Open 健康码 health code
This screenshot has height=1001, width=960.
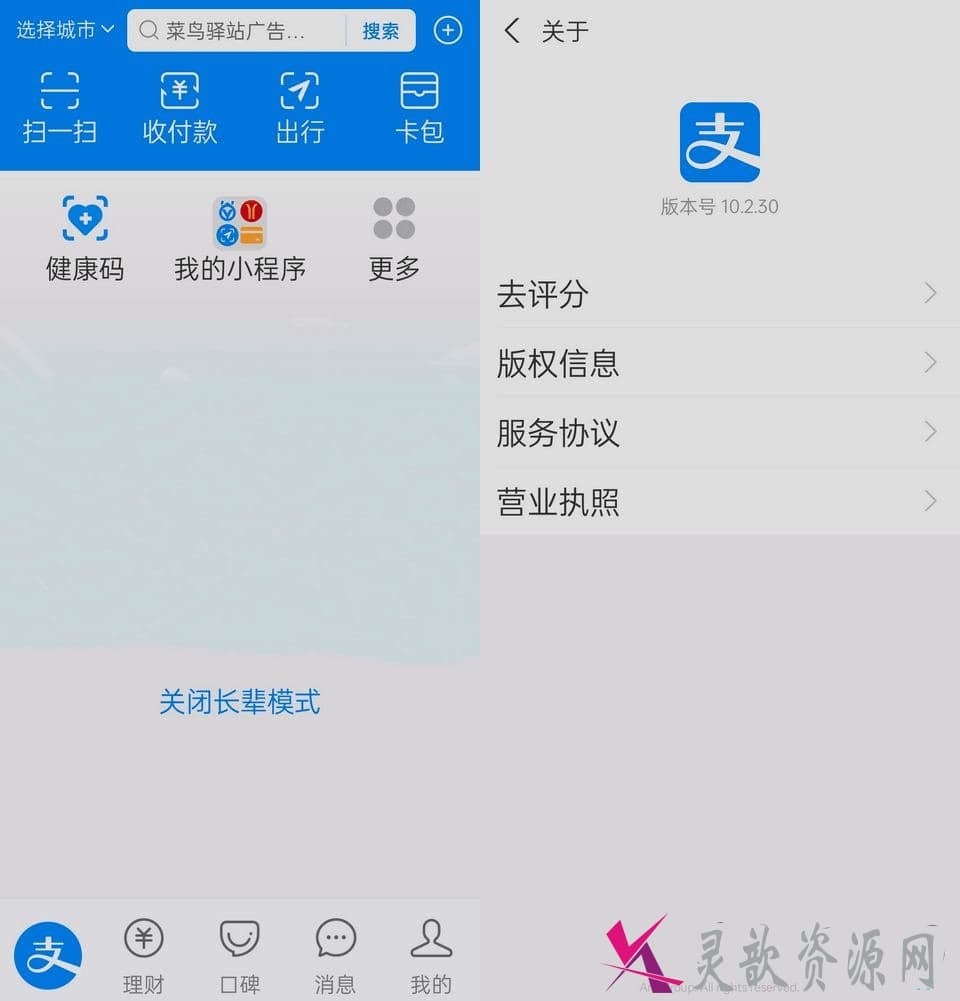pos(85,240)
